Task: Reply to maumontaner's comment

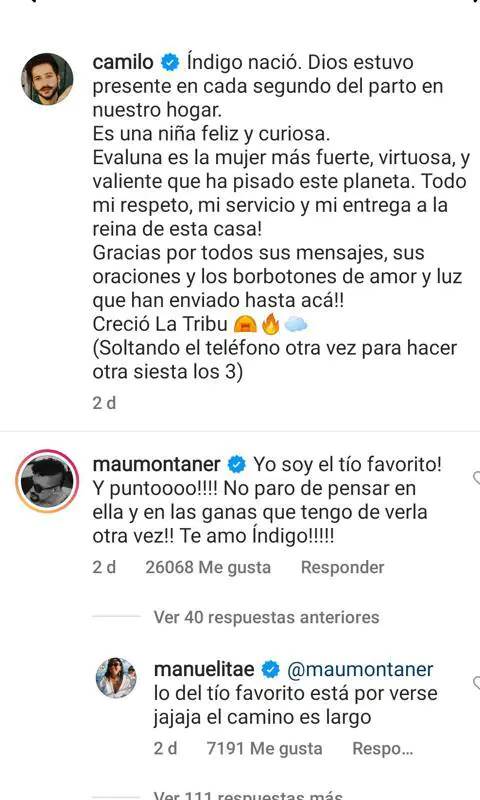Action: 342,567
